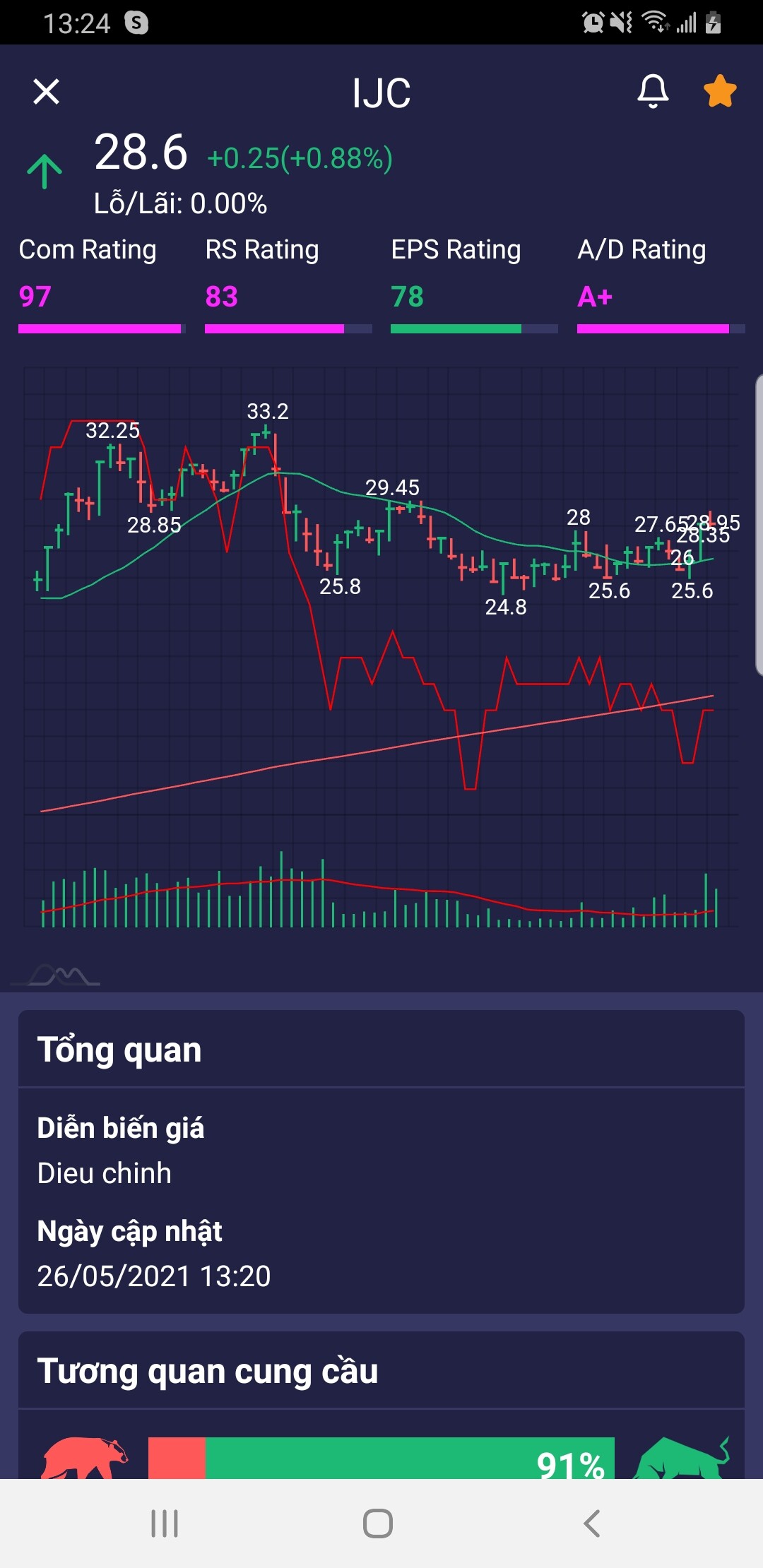Go back using the system back button
This screenshot has width=763, height=1568.
592,1524
